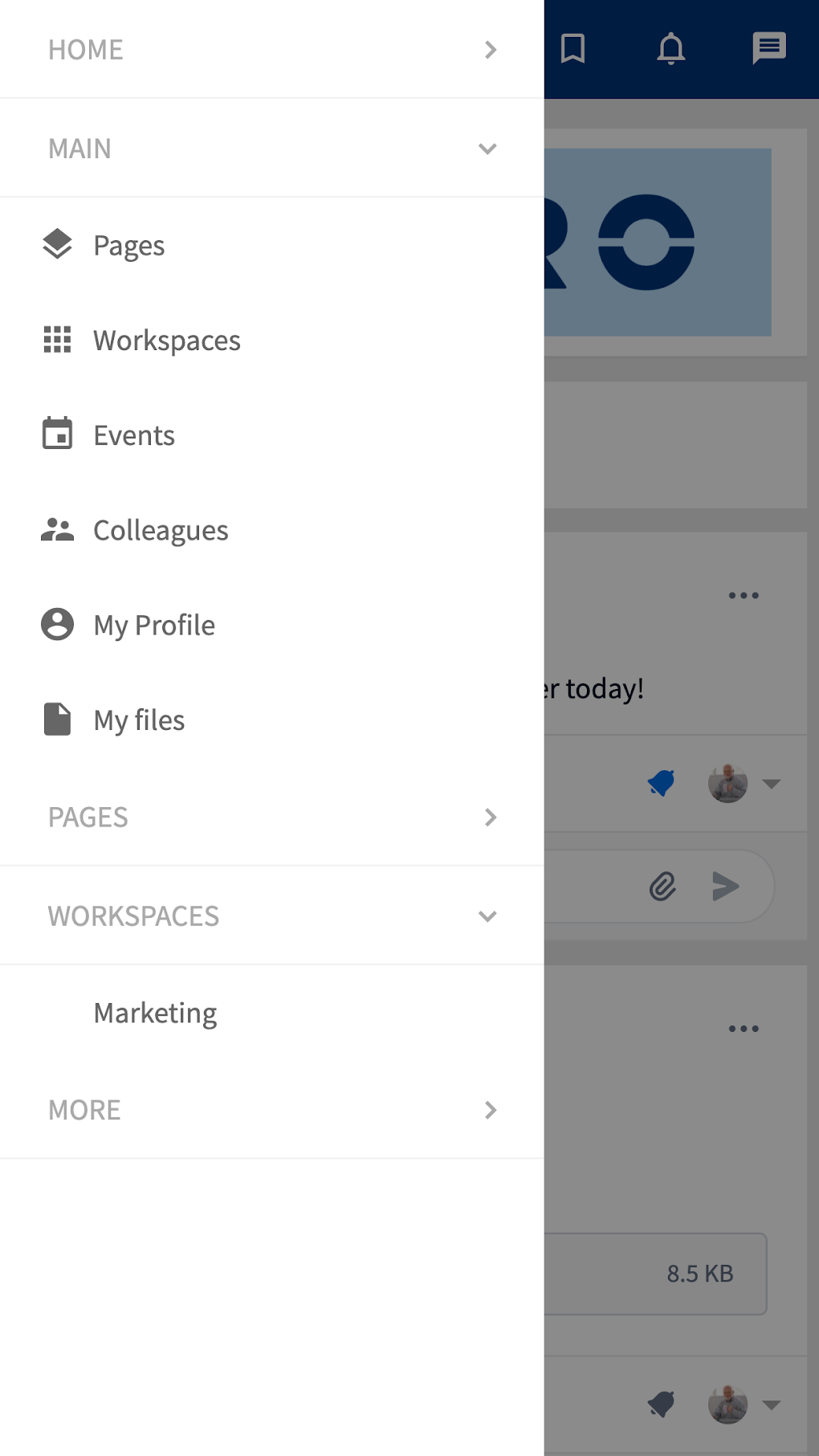
Task: Open the bookmarks icon in the top bar
Action: (574, 49)
